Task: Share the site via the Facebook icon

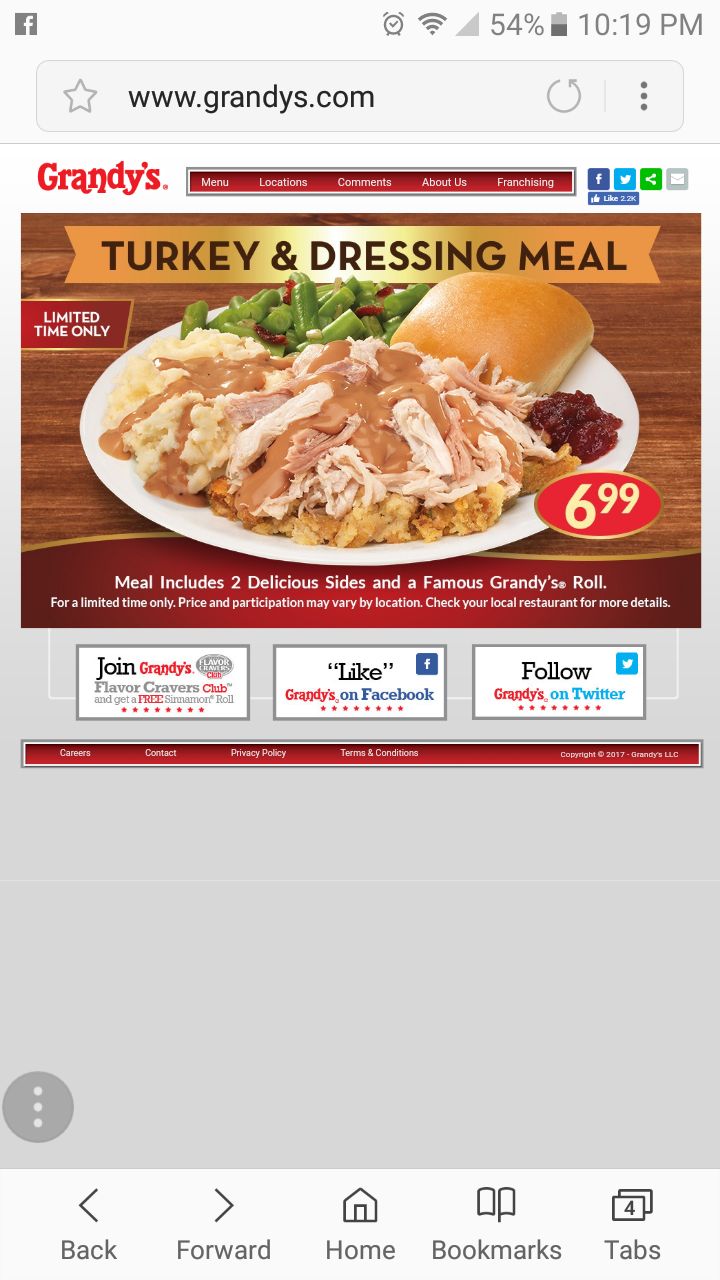Action: [x=598, y=179]
